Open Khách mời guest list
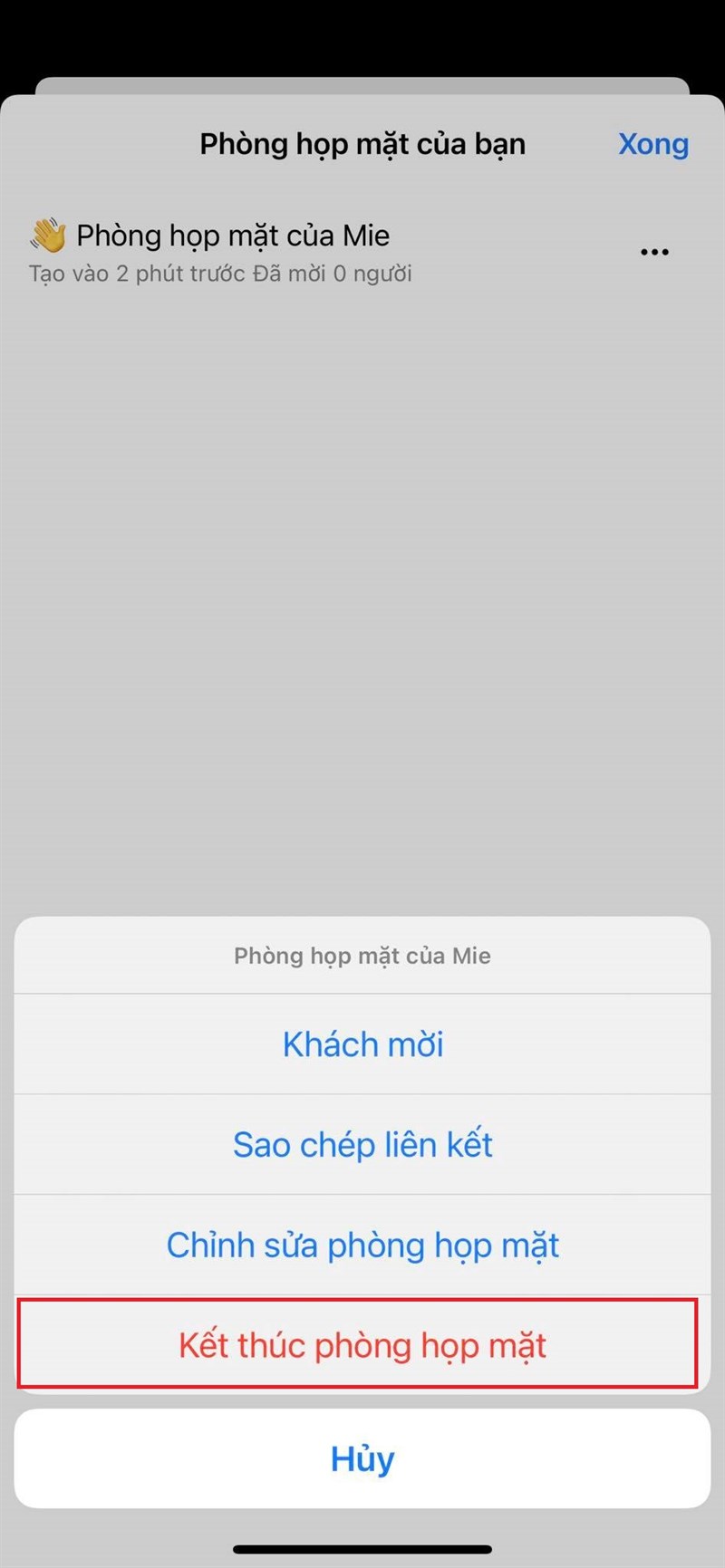The width and height of the screenshot is (725, 1568). pyautogui.click(x=362, y=1044)
